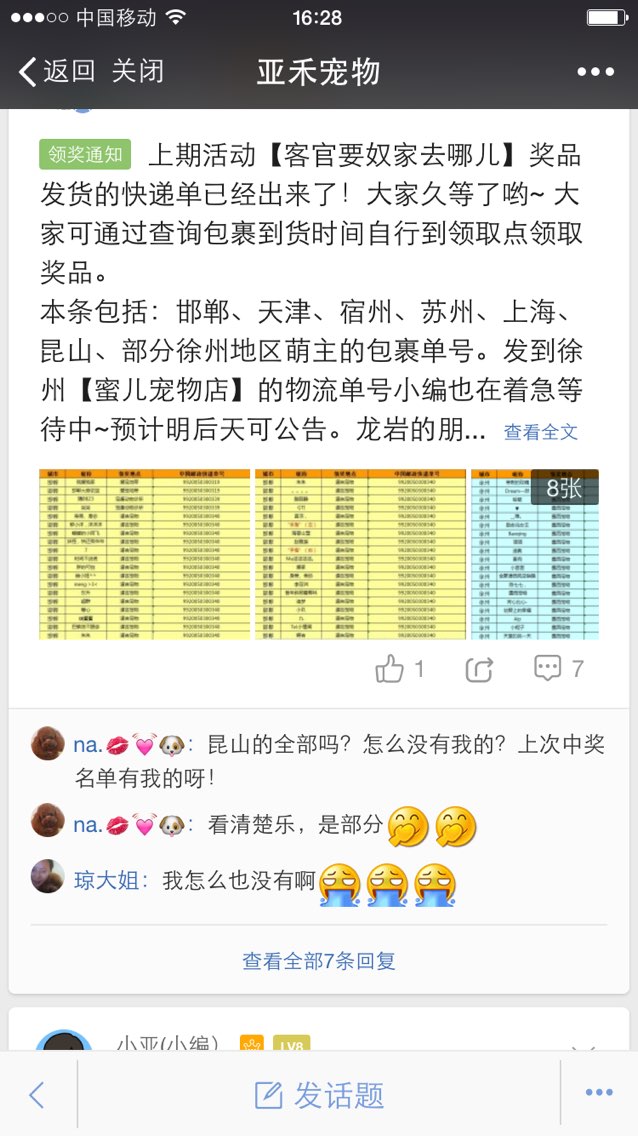Open the first yellow table image

pyautogui.click(x=144, y=554)
